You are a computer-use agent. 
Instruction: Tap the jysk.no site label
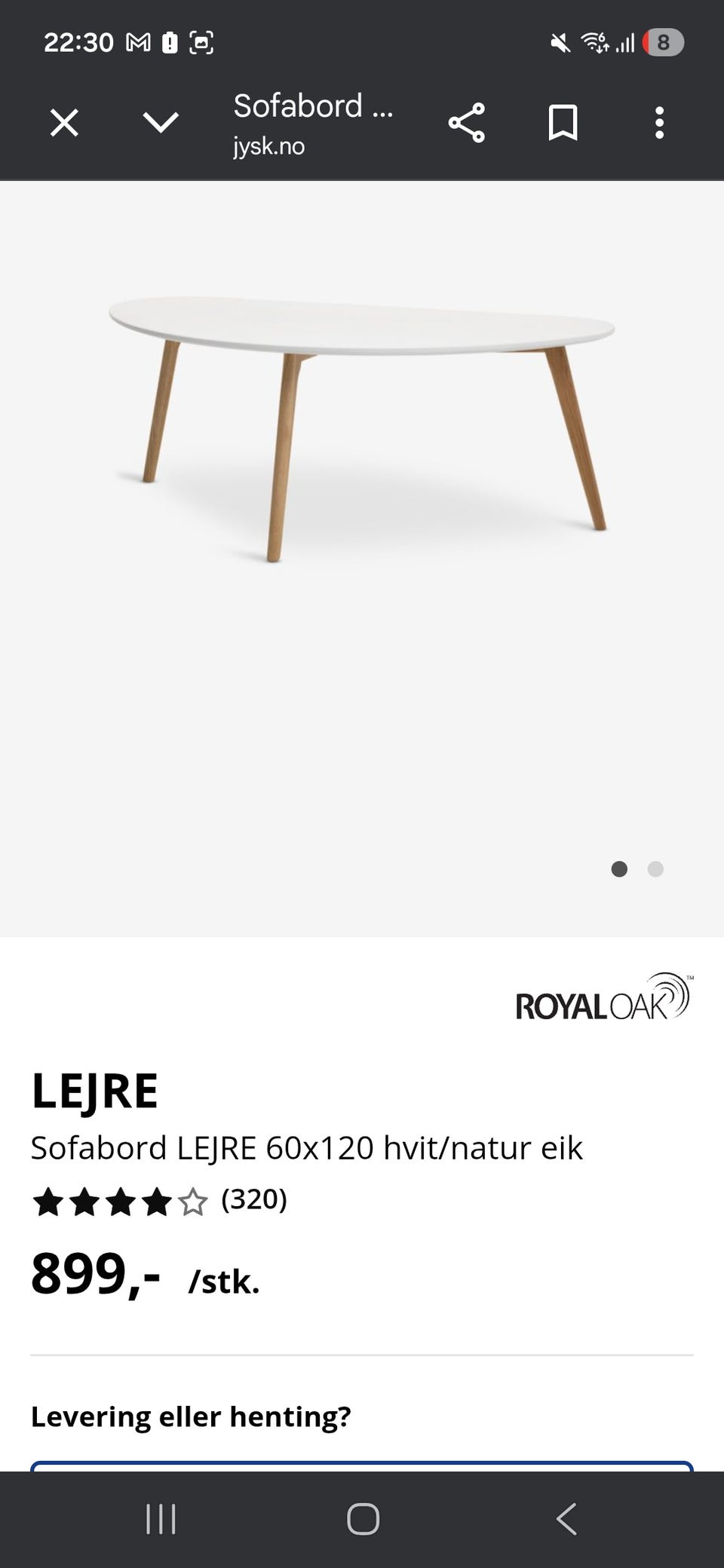[x=268, y=145]
